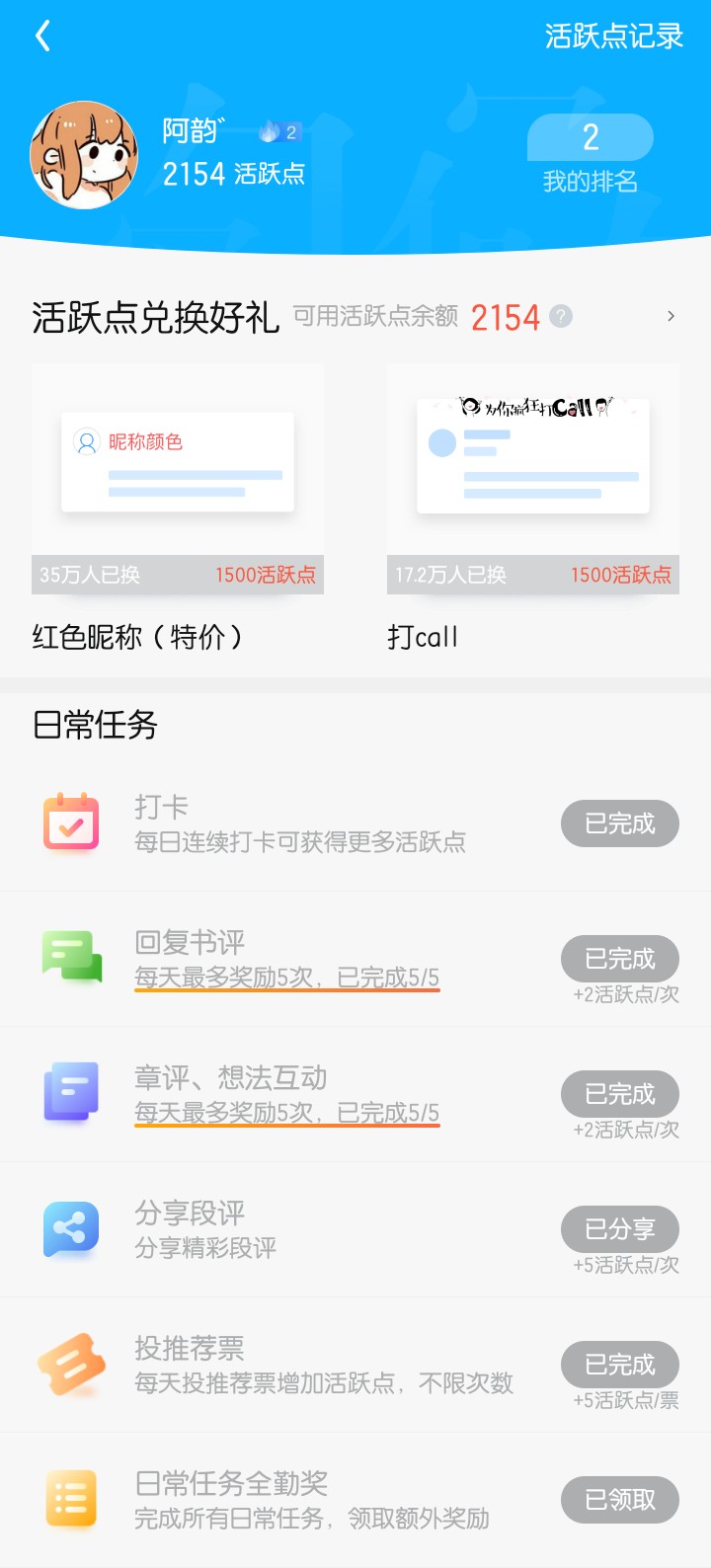This screenshot has height=1568, width=711.
Task: Tap 已领取 button for 日常任务全勤奖
Action: click(620, 1500)
